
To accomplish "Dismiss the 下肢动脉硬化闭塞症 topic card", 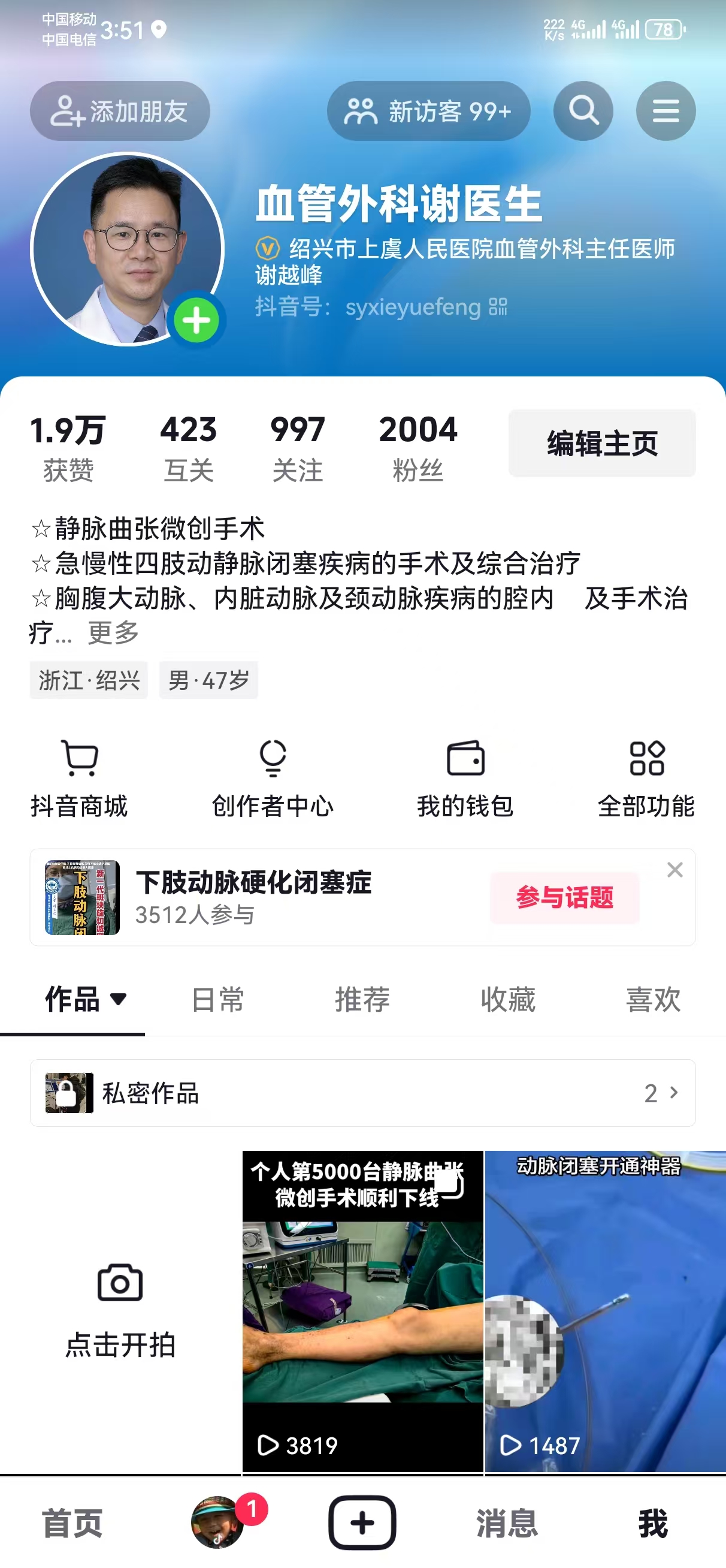I will (674, 870).
